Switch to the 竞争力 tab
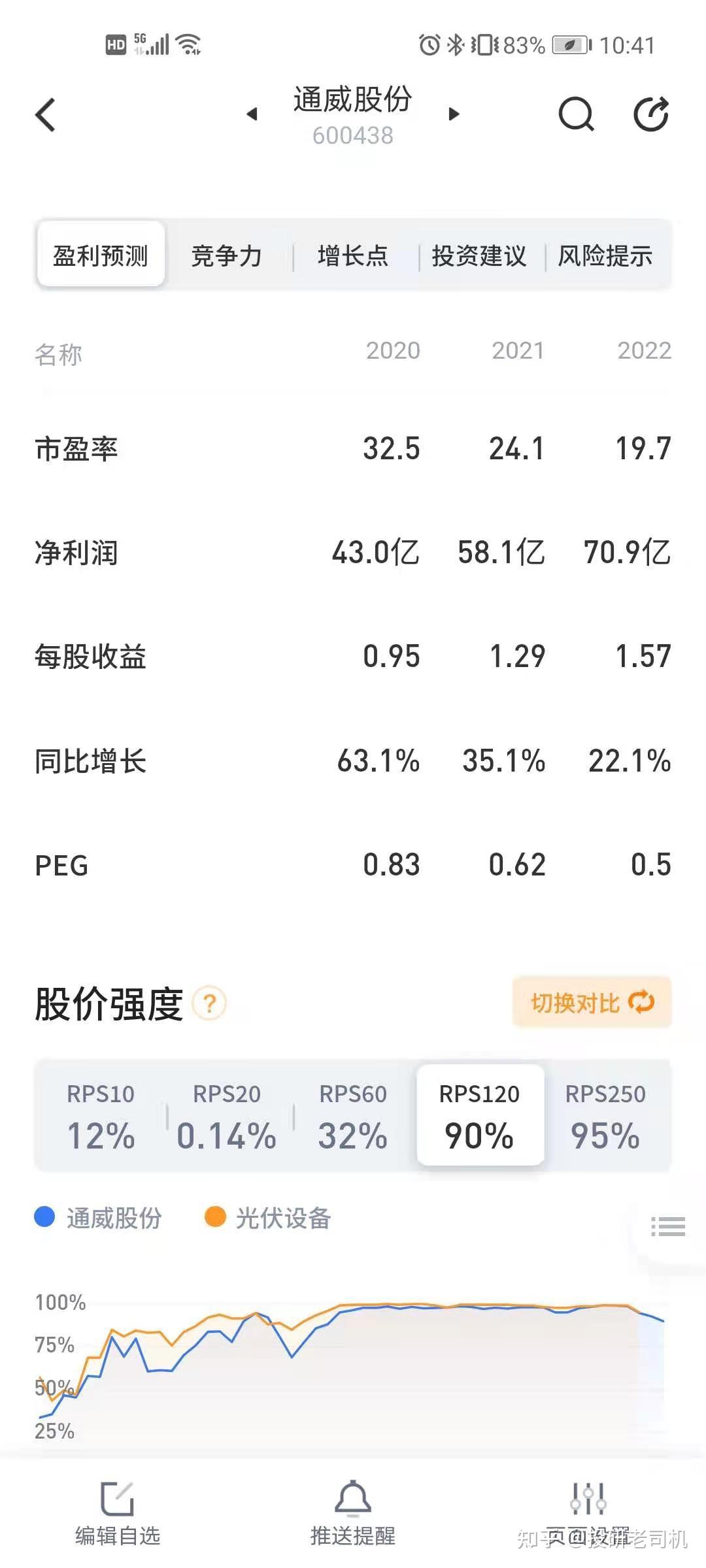This screenshot has height=1568, width=706. pos(226,255)
